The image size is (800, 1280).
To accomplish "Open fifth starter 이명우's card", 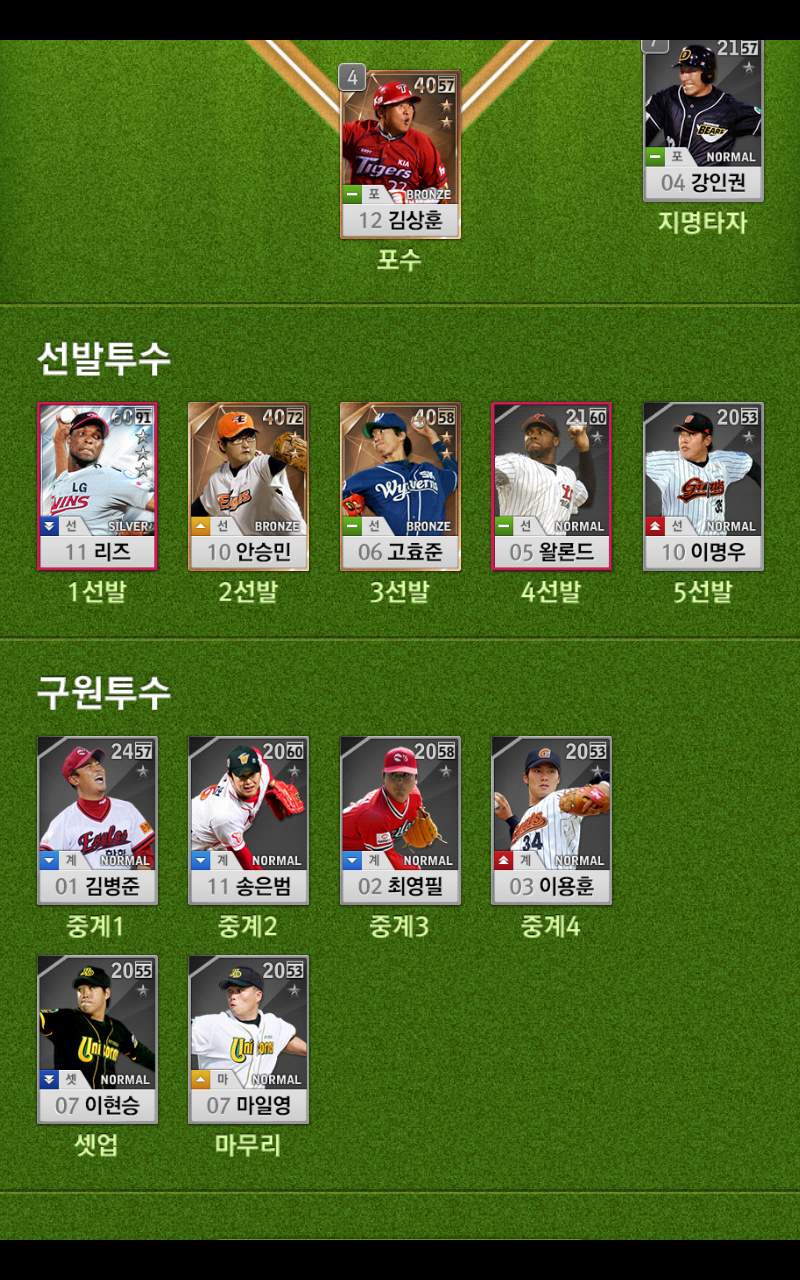I will 703,486.
